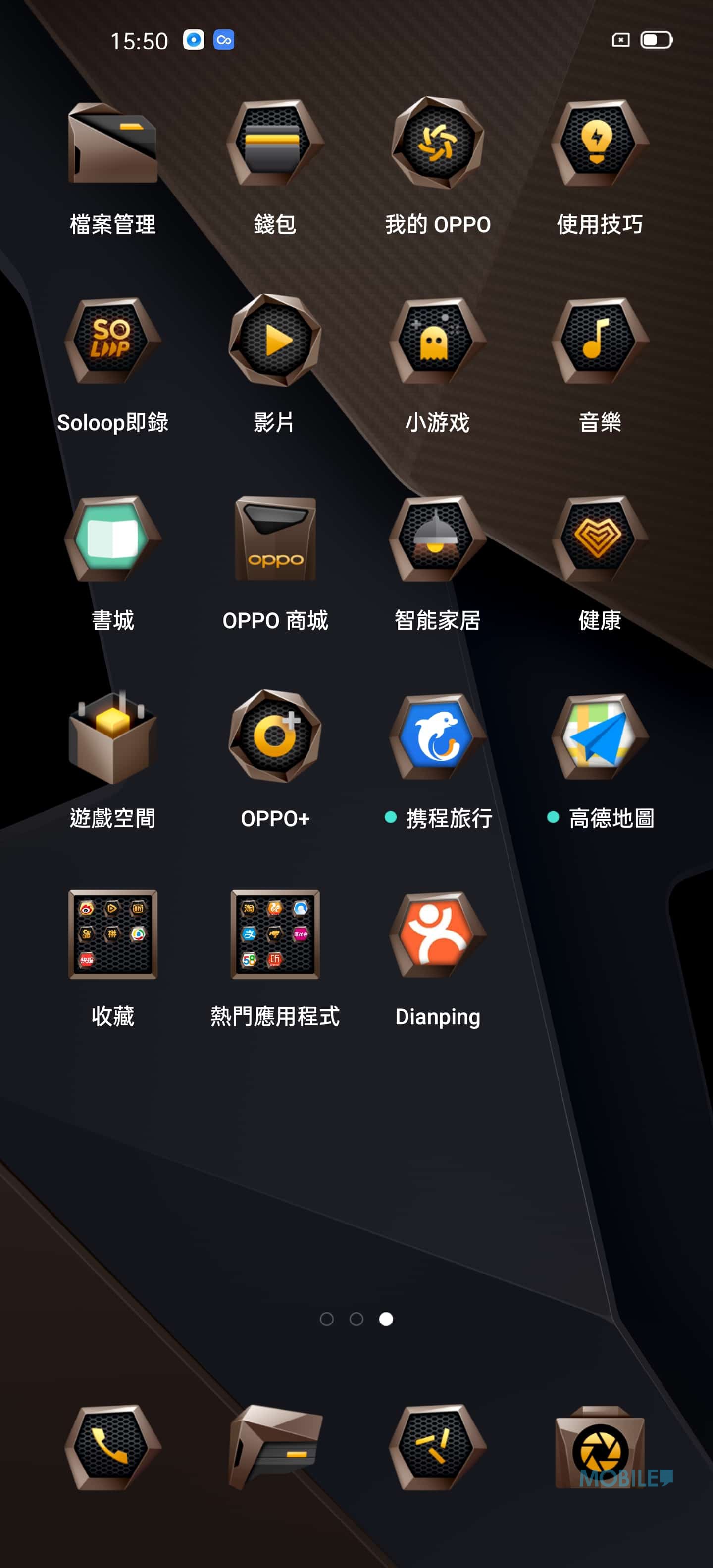
Task: Open the phone dialer in the dock
Action: pyautogui.click(x=112, y=1447)
